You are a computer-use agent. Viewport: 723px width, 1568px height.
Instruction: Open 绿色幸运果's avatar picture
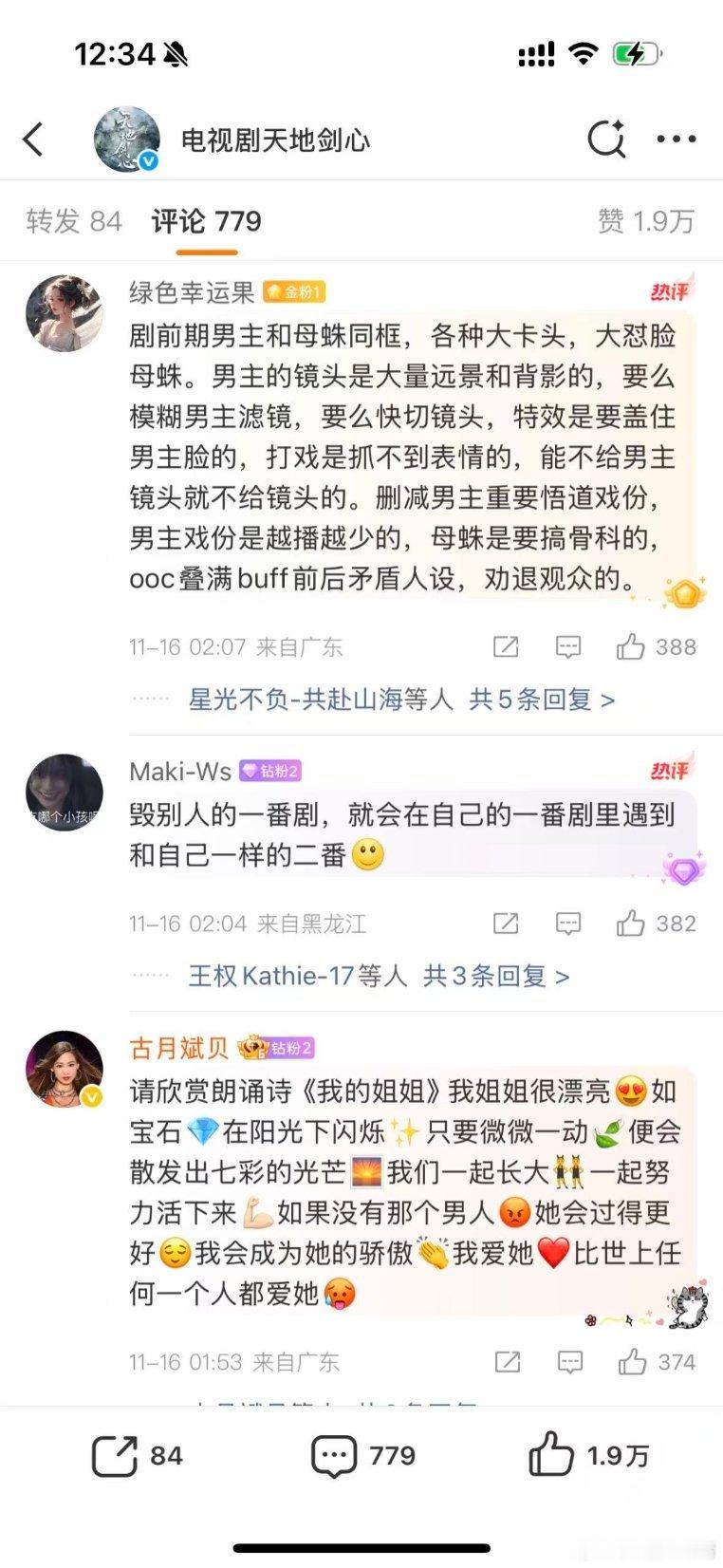64,314
